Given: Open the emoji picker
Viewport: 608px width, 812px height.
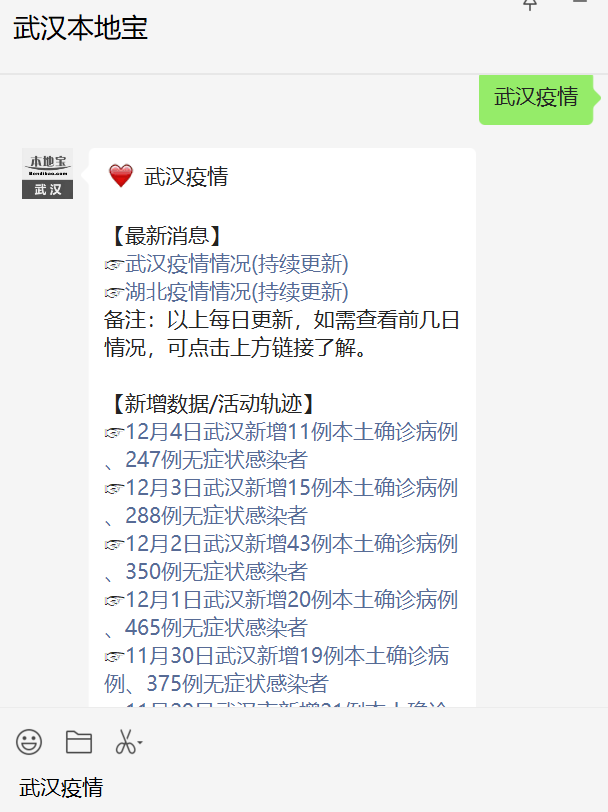Looking at the screenshot, I should coord(29,742).
